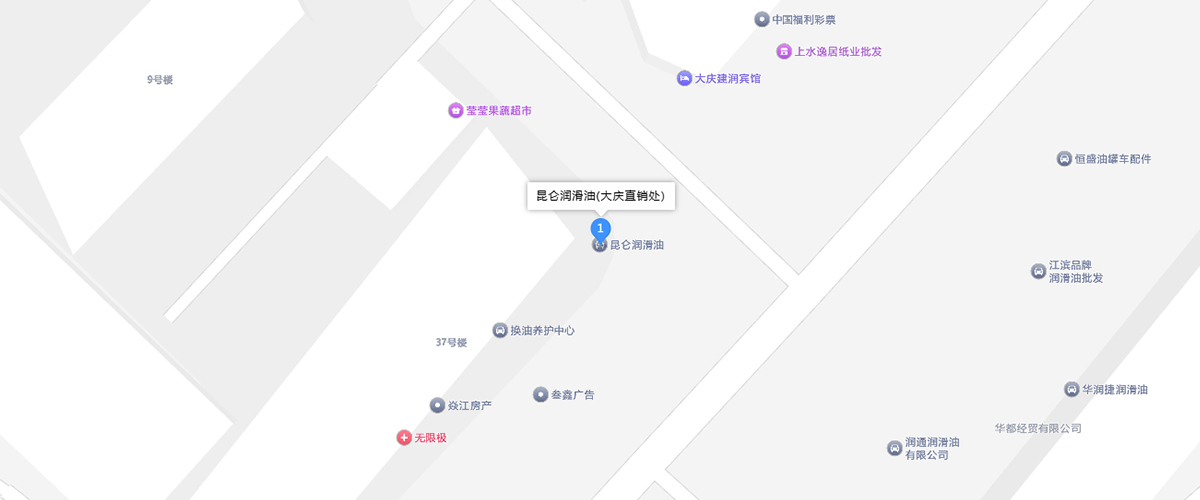
Task: Open the 江滨品牌润滑油批发 marker
Action: click(1038, 271)
